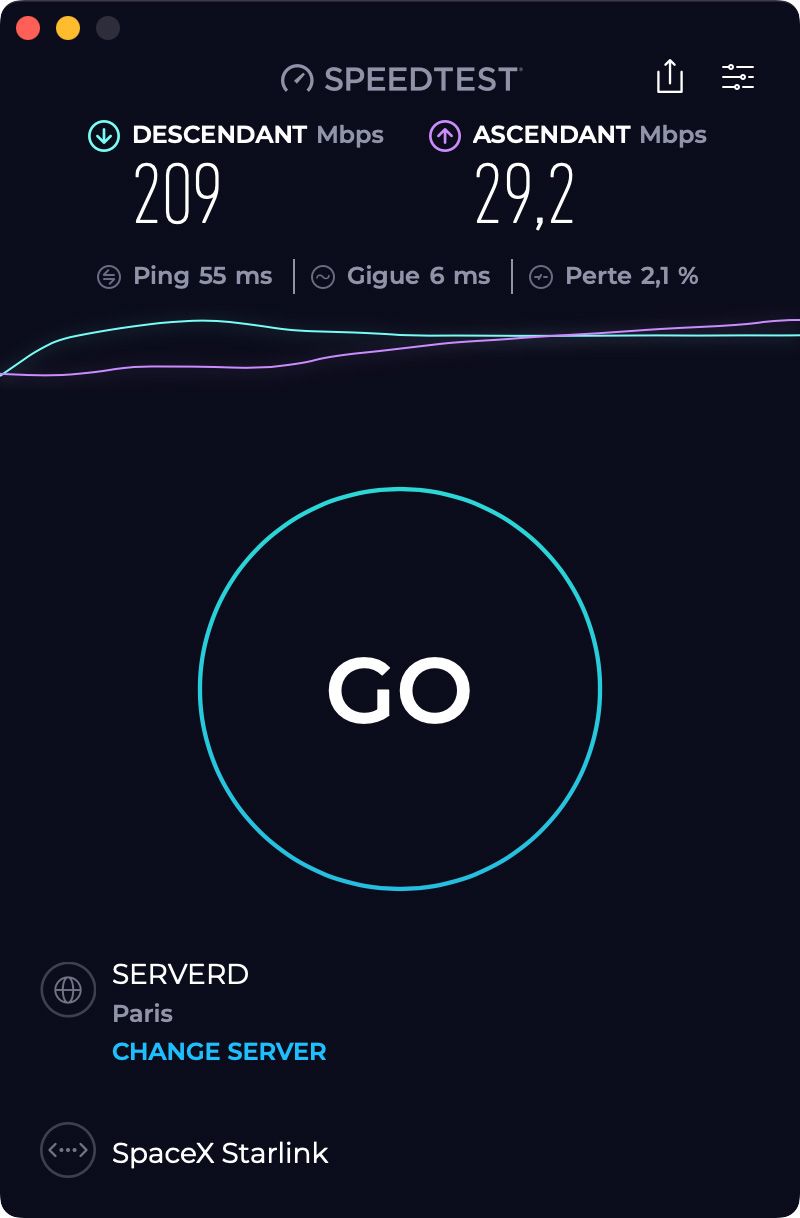This screenshot has height=1218, width=800.
Task: Select the green DESCENDANT download arrow icon
Action: (x=102, y=134)
